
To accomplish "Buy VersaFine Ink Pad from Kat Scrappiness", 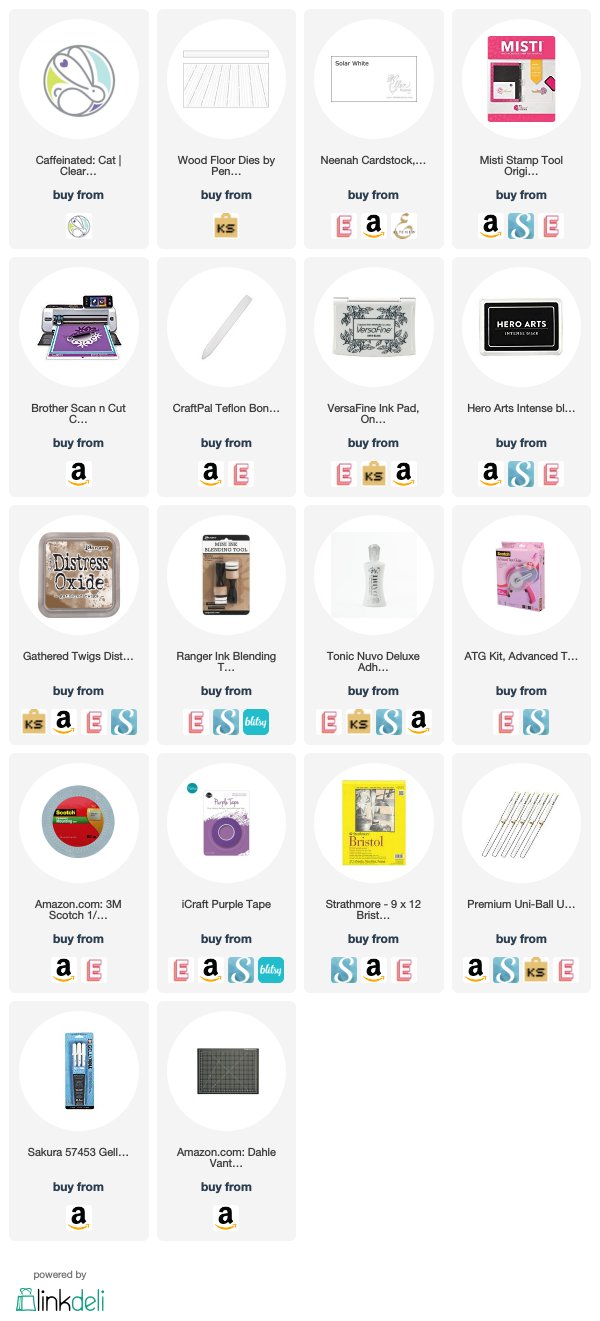I will (x=374, y=474).
